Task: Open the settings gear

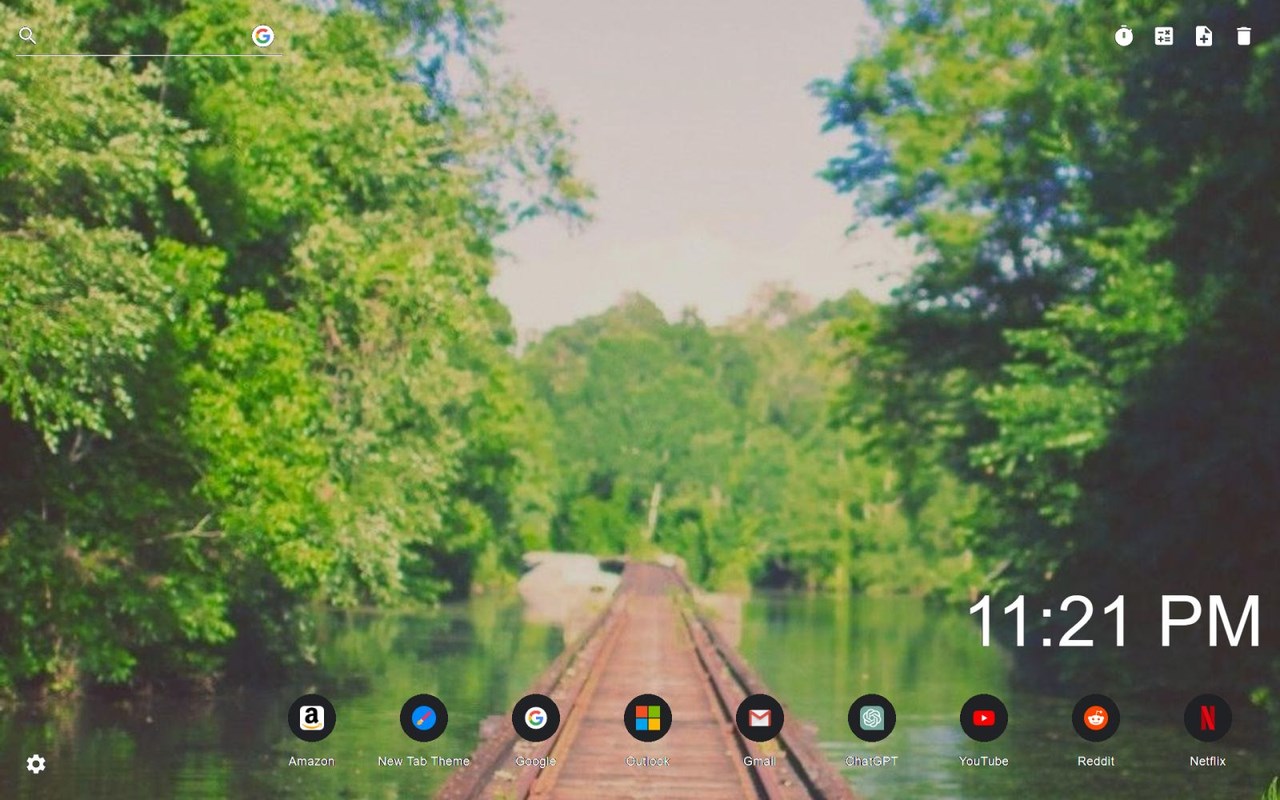Action: [x=36, y=765]
